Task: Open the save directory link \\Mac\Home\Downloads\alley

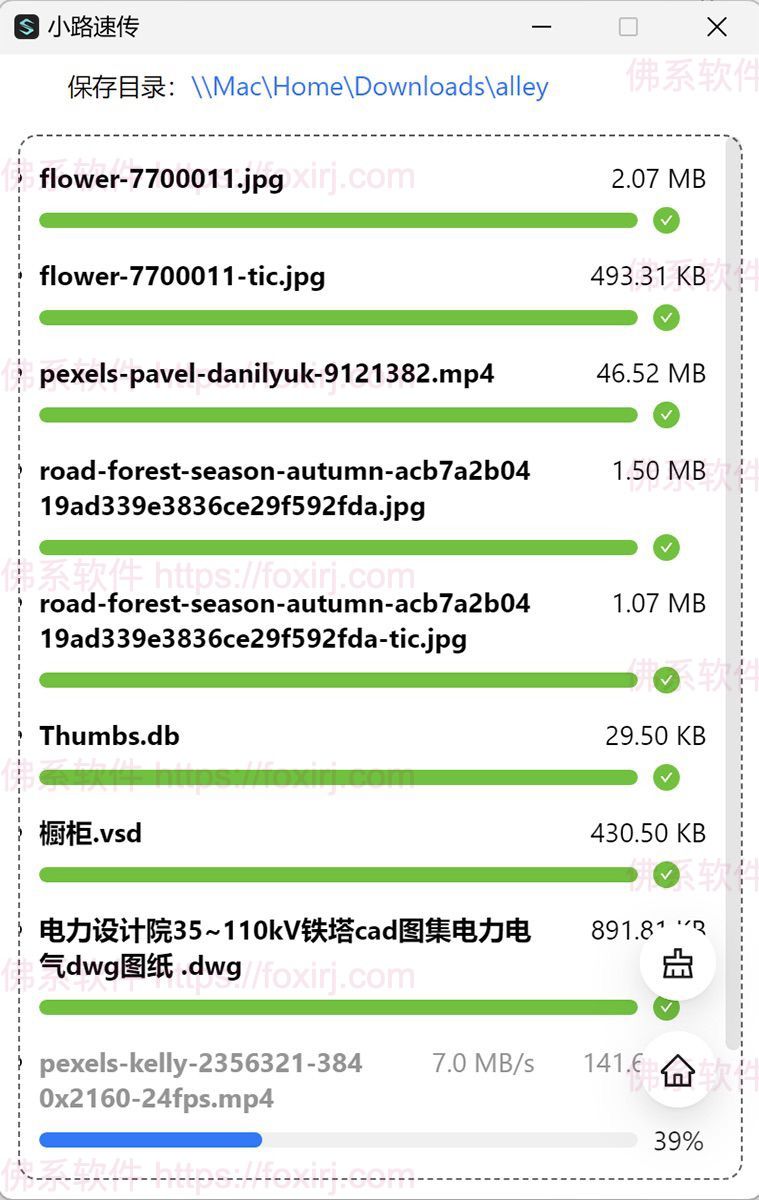Action: coord(370,87)
